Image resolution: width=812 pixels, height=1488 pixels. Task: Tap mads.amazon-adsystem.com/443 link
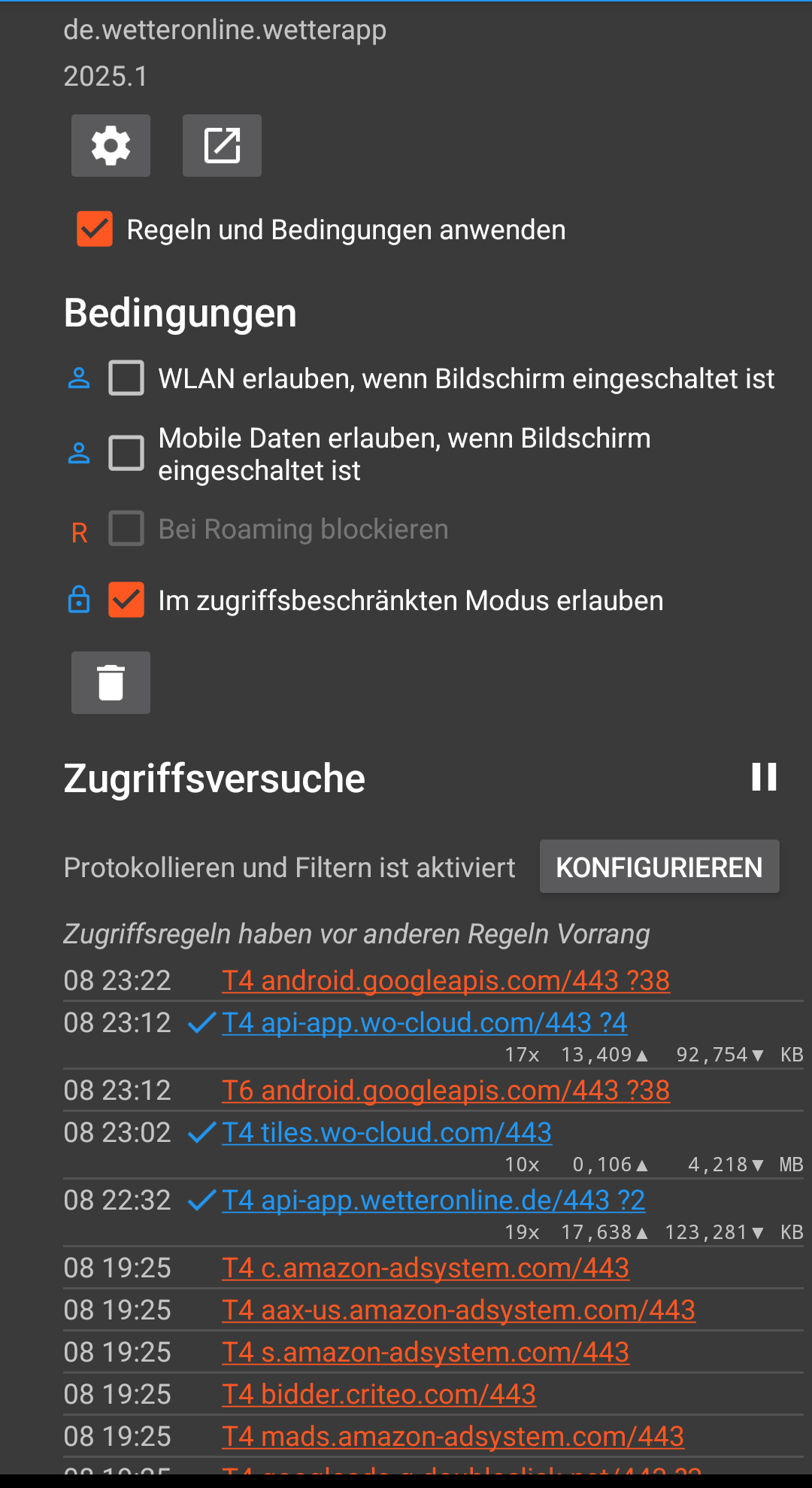453,1436
